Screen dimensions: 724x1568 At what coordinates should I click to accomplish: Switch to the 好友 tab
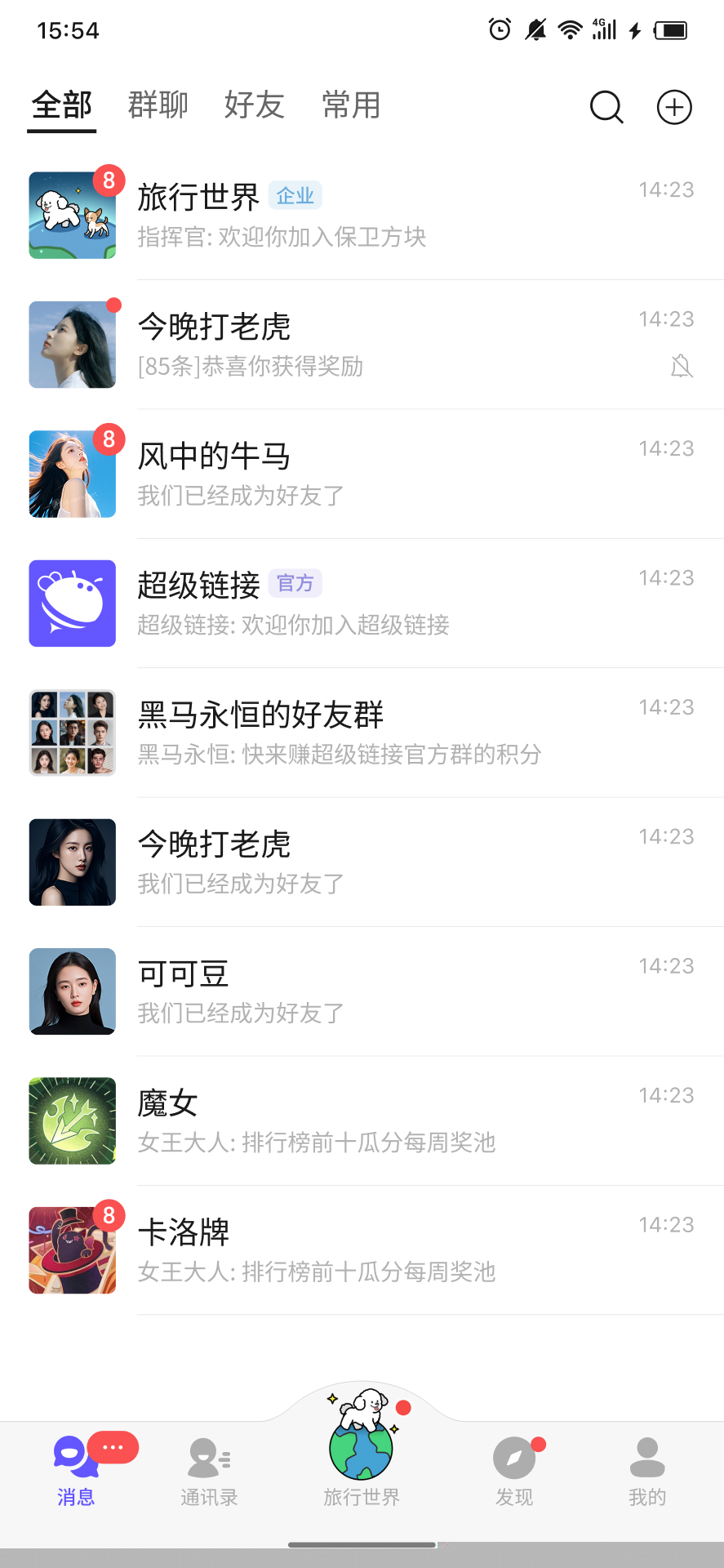click(254, 105)
